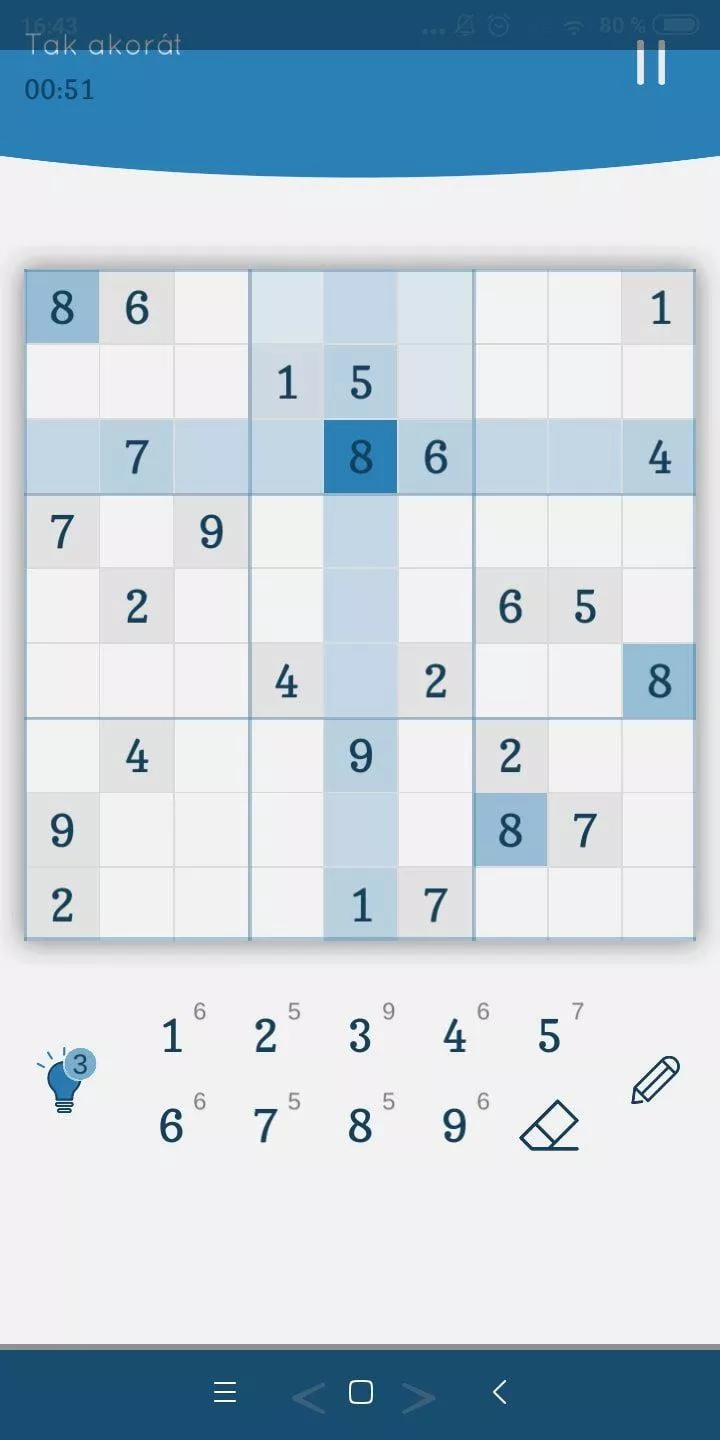Go to the home screen
The image size is (720, 1440).
click(x=361, y=1392)
